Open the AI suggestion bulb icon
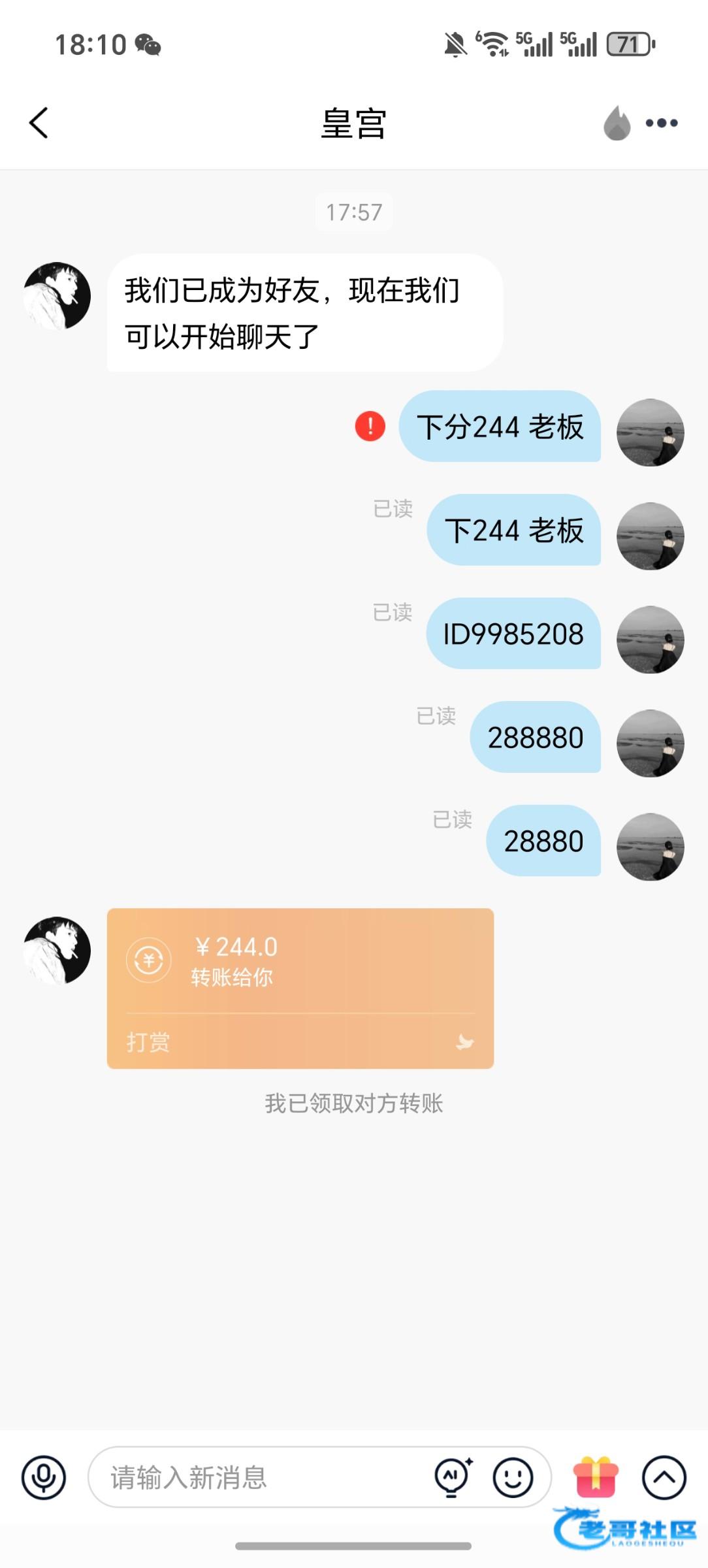Screen dimensions: 708x1568 click(453, 1477)
